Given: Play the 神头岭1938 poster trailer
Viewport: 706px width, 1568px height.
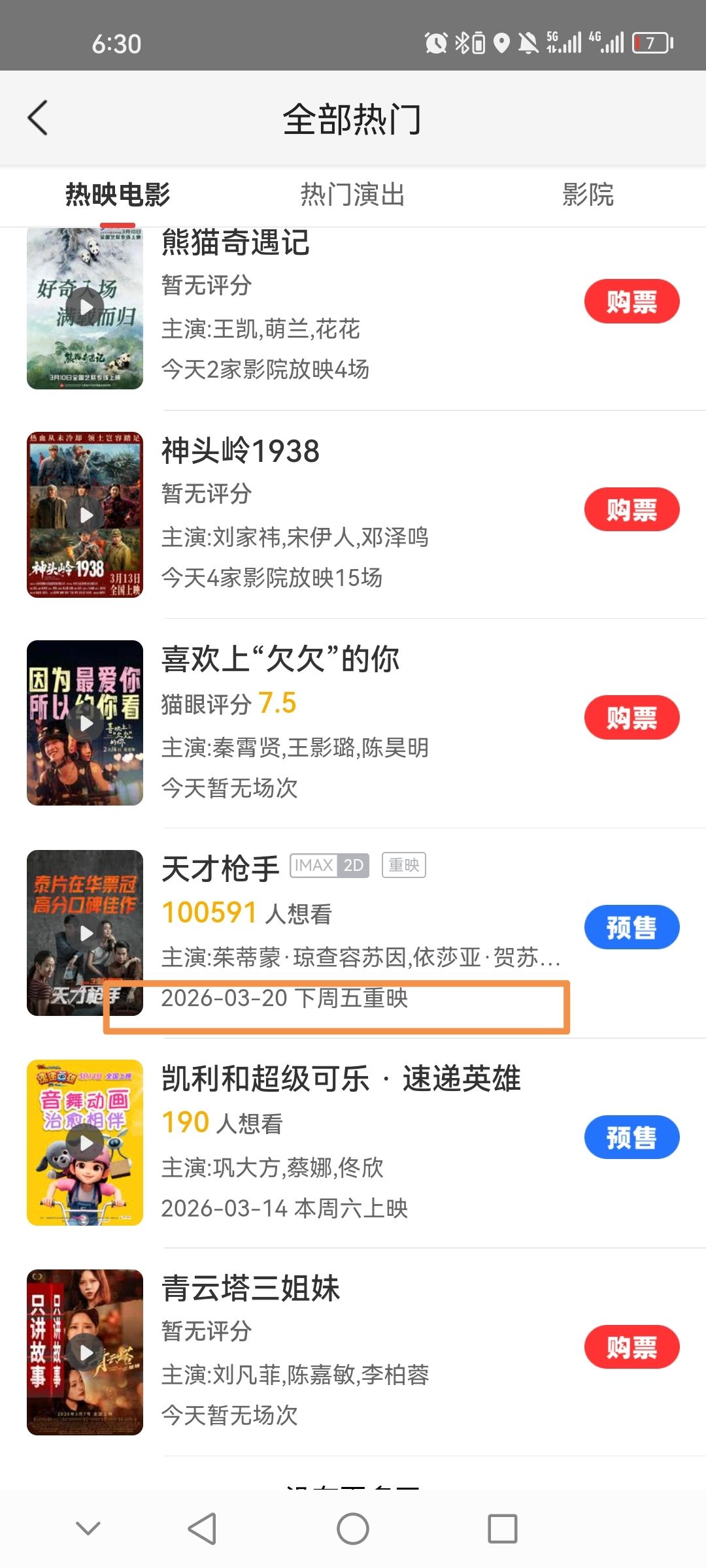Looking at the screenshot, I should [86, 515].
